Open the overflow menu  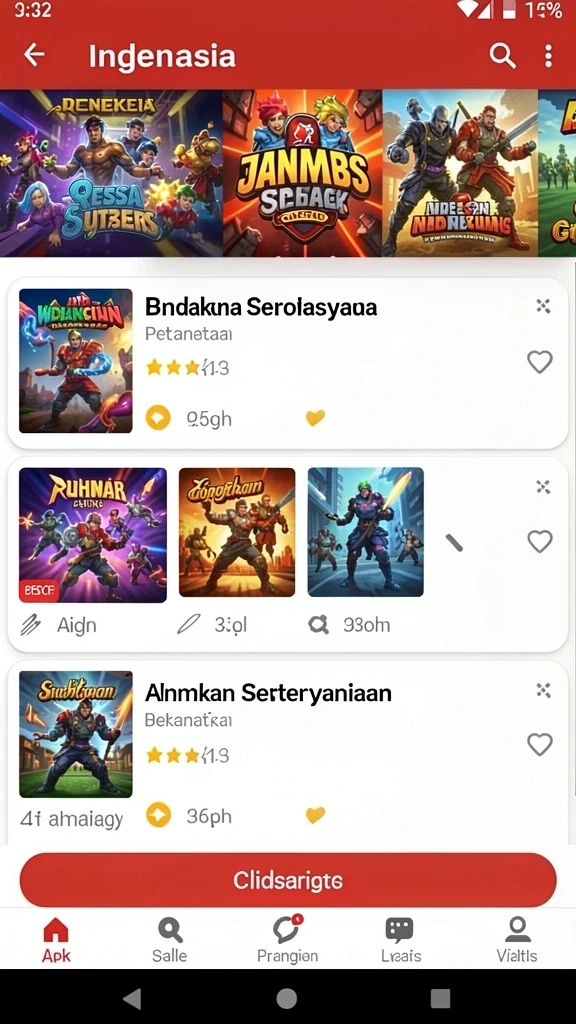(x=549, y=56)
